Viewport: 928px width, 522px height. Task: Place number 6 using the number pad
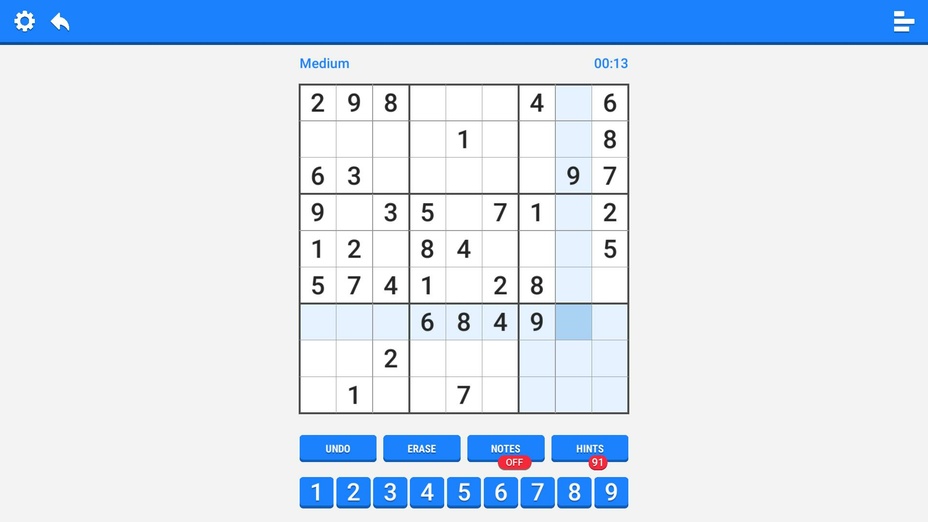(500, 492)
